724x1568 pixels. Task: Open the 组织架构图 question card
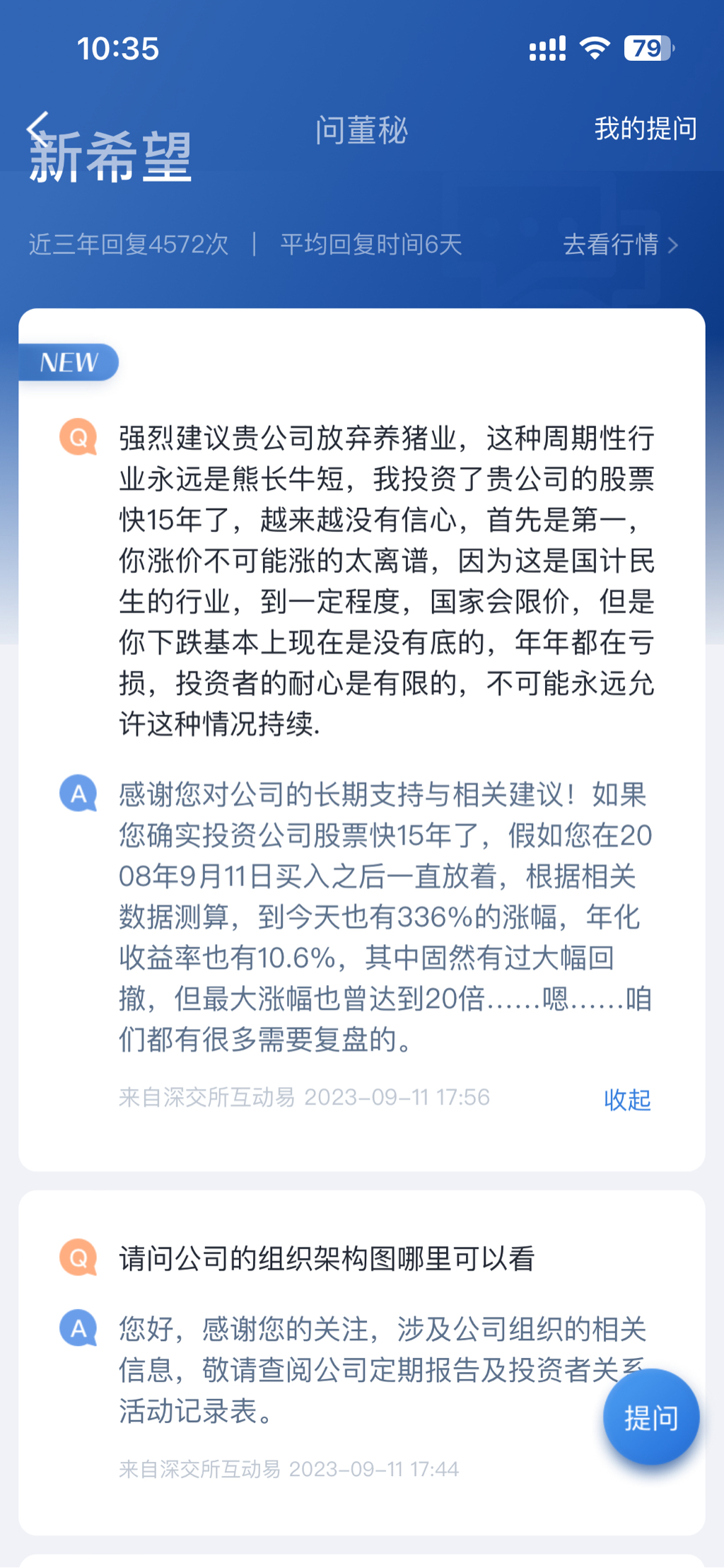tap(327, 1259)
